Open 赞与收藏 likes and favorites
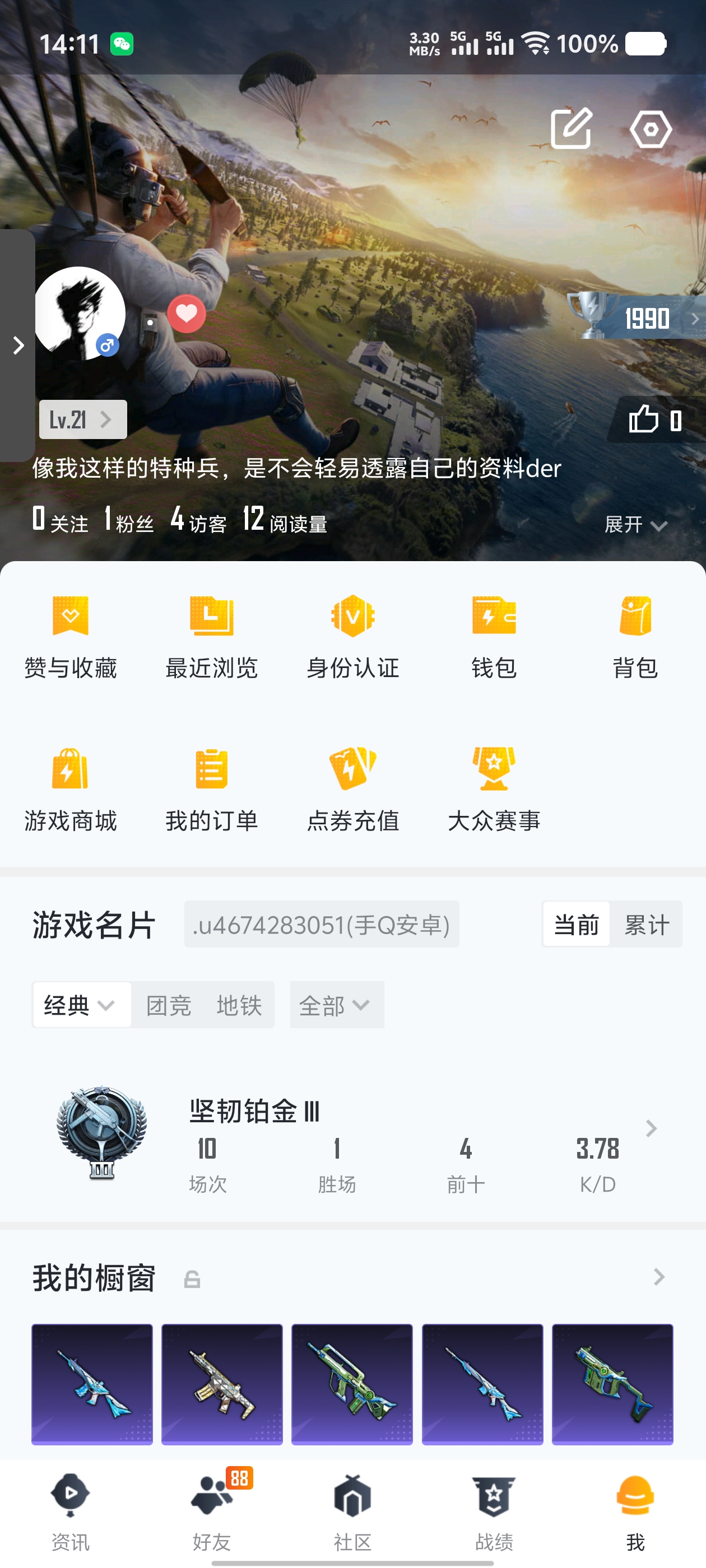 click(71, 636)
